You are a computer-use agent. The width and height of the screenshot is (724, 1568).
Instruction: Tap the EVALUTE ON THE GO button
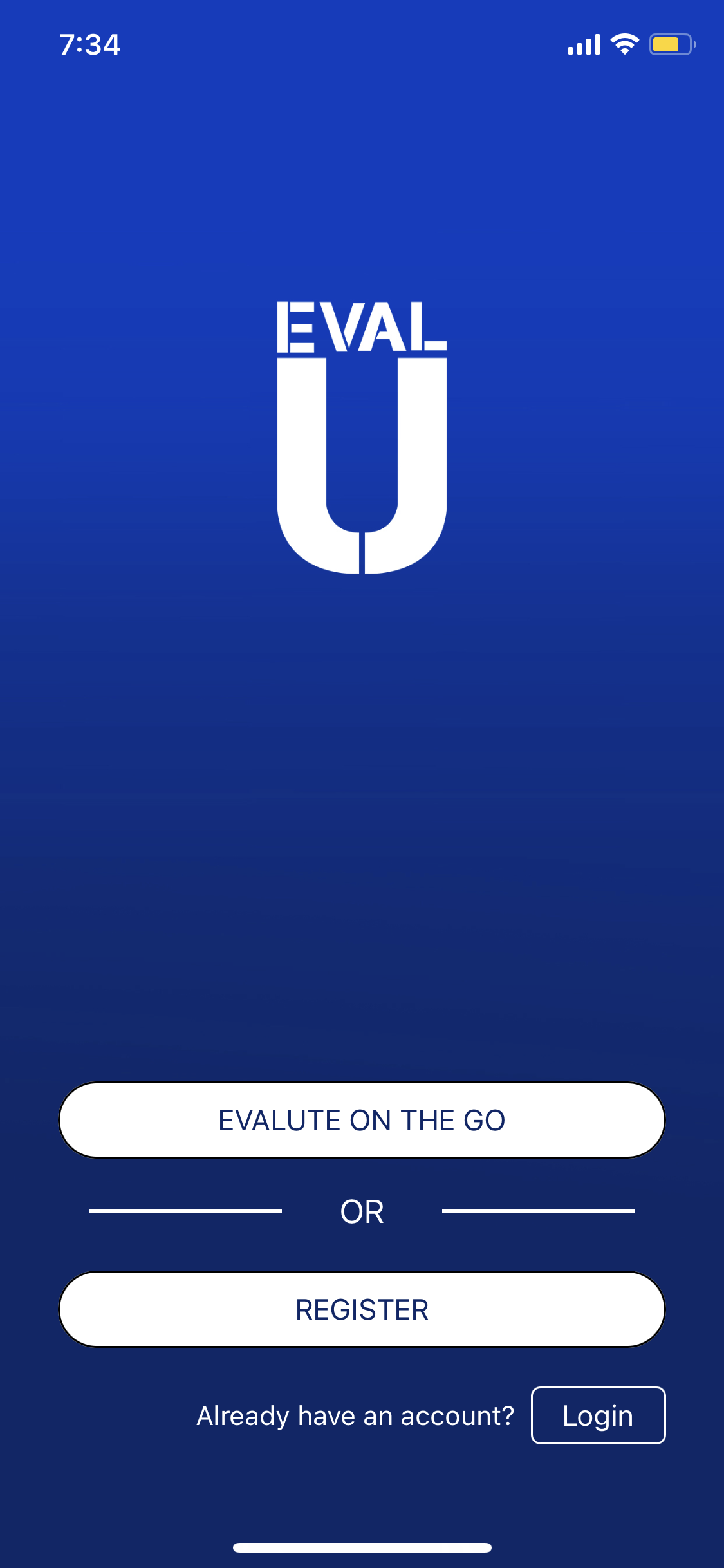click(362, 1120)
